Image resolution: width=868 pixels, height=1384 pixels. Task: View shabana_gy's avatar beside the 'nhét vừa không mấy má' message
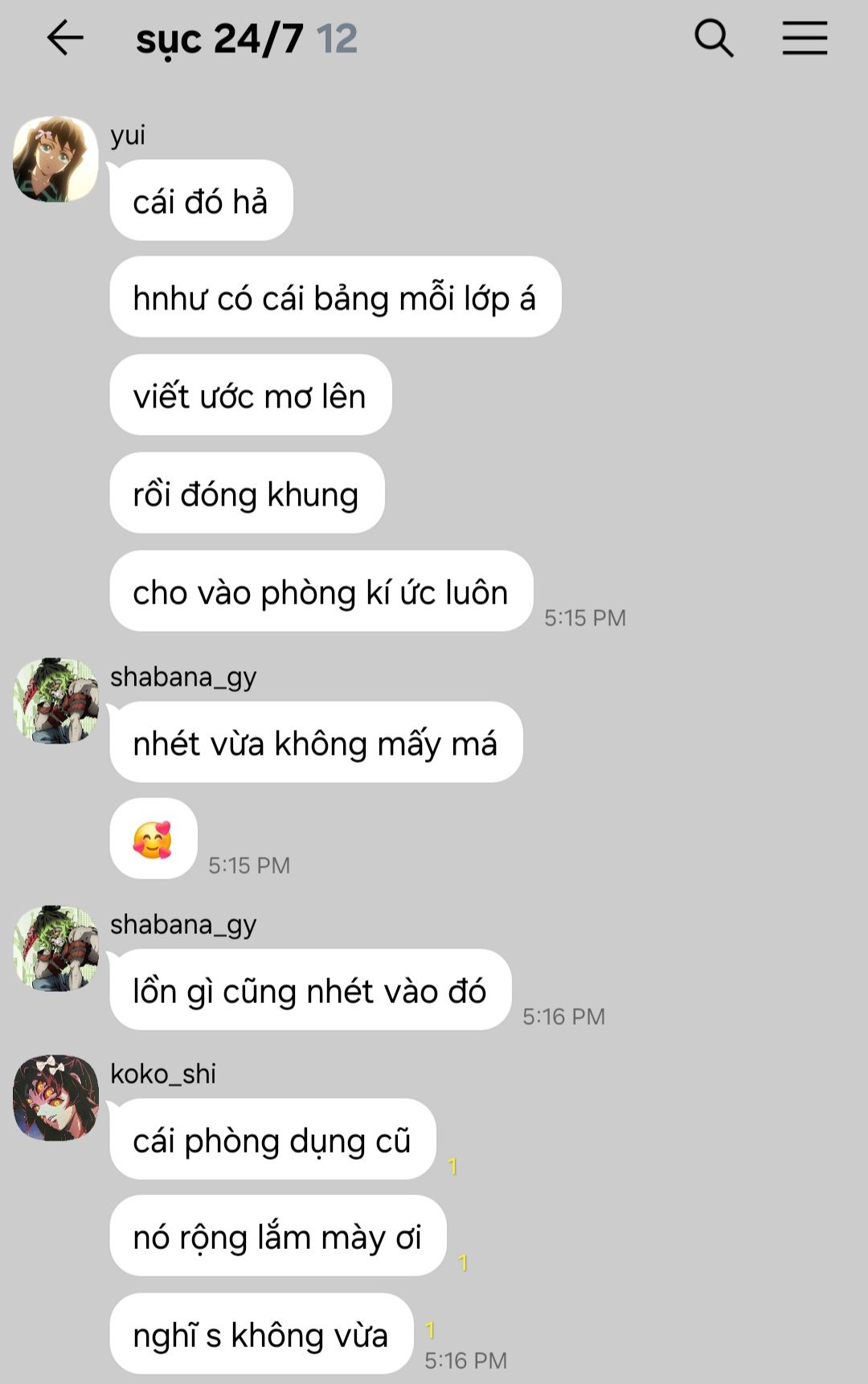point(55,700)
